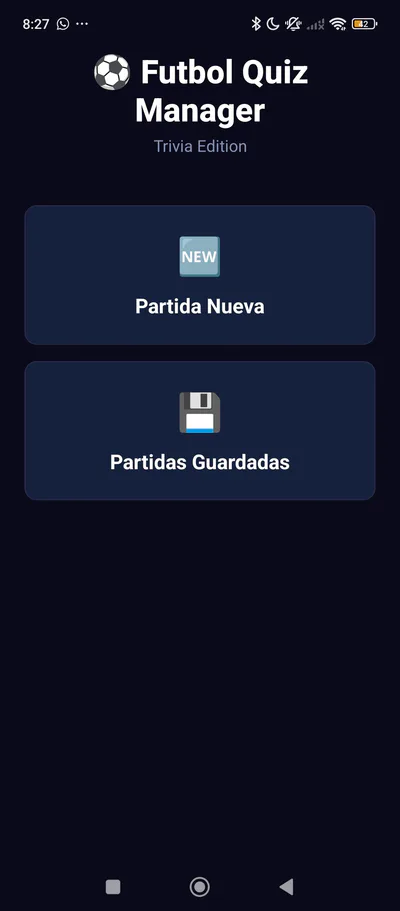Open Partidas Guardadas
The width and height of the screenshot is (400, 911).
[199, 431]
